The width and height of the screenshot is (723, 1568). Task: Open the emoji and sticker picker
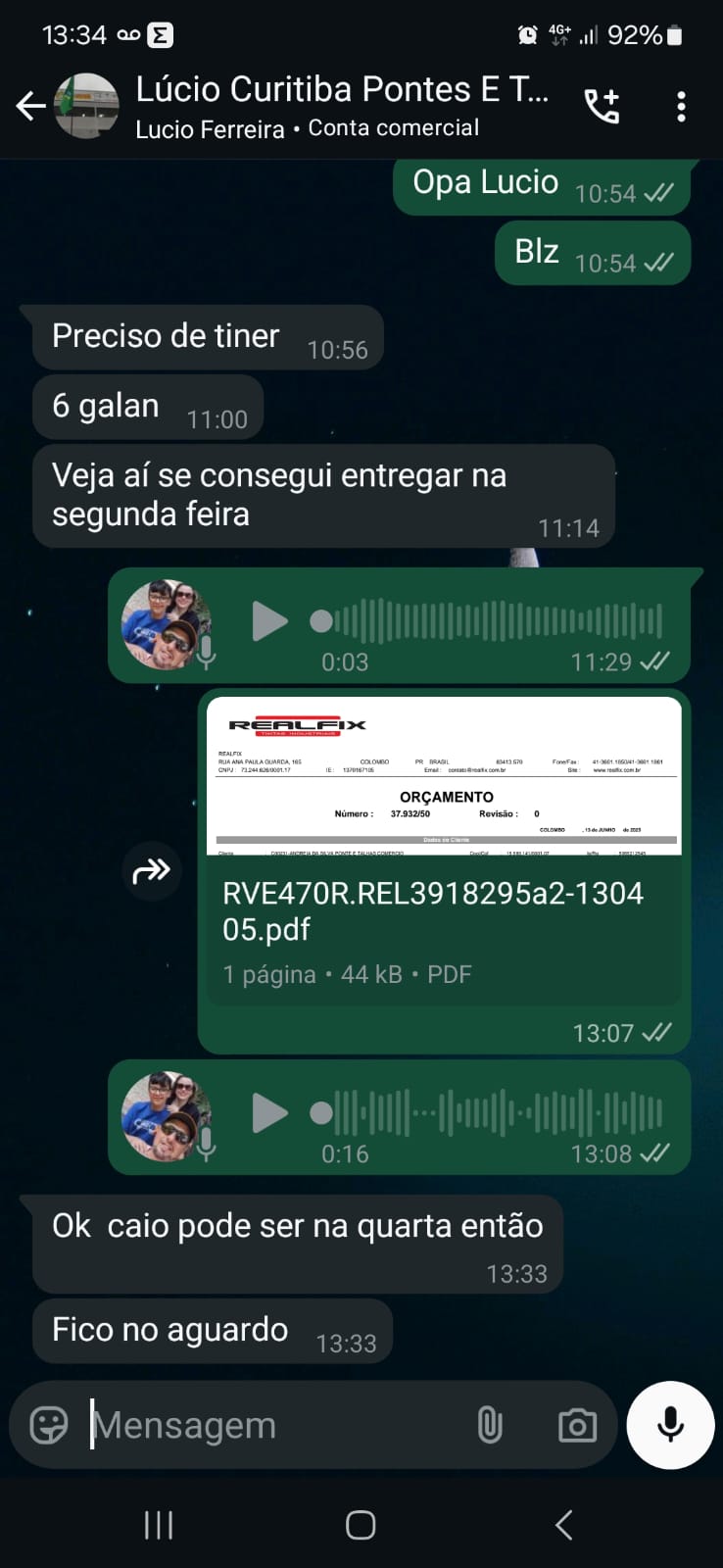(x=49, y=1425)
